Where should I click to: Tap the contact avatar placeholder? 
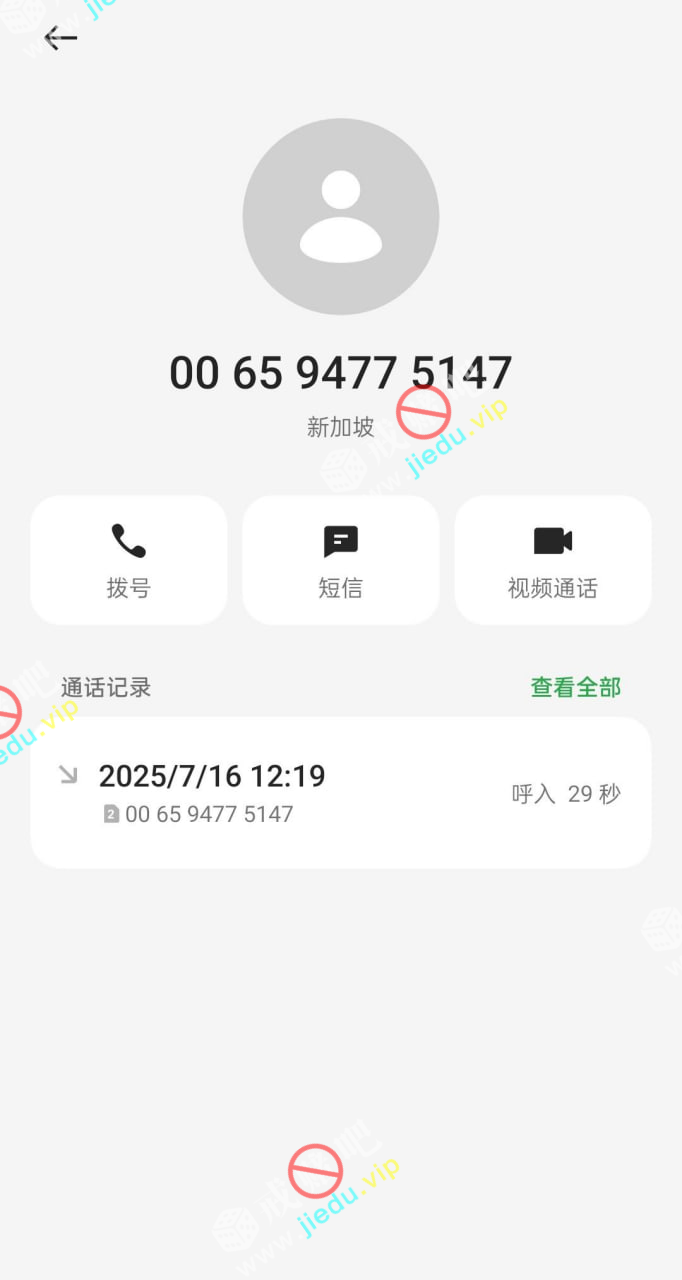click(340, 217)
